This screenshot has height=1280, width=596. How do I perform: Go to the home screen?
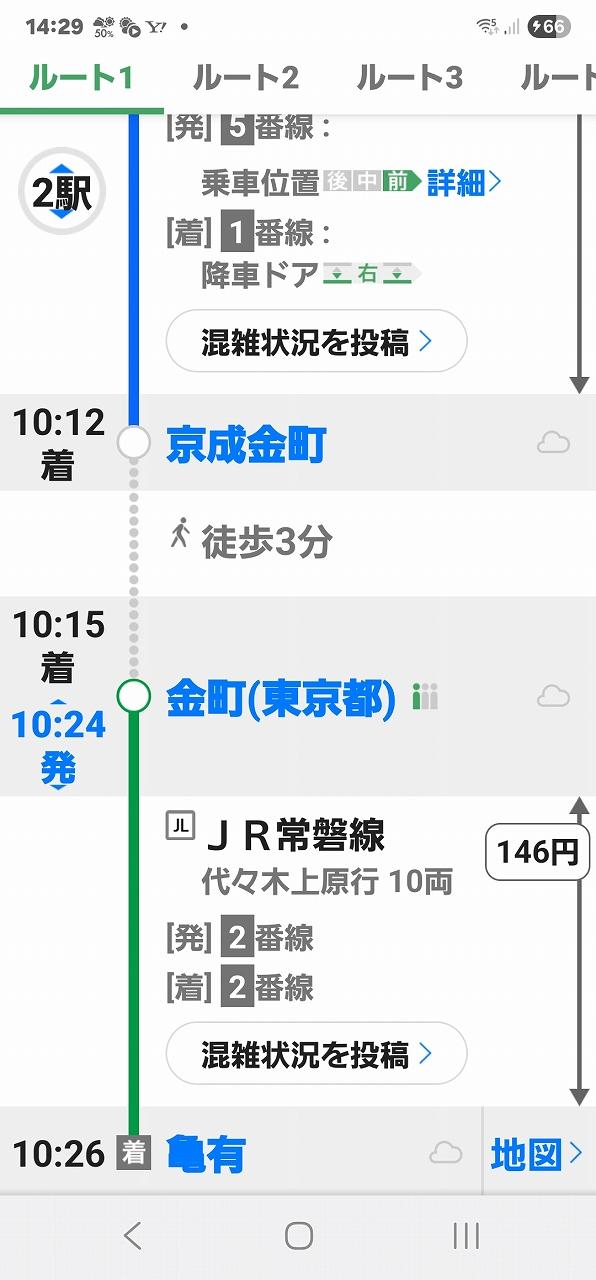298,1236
